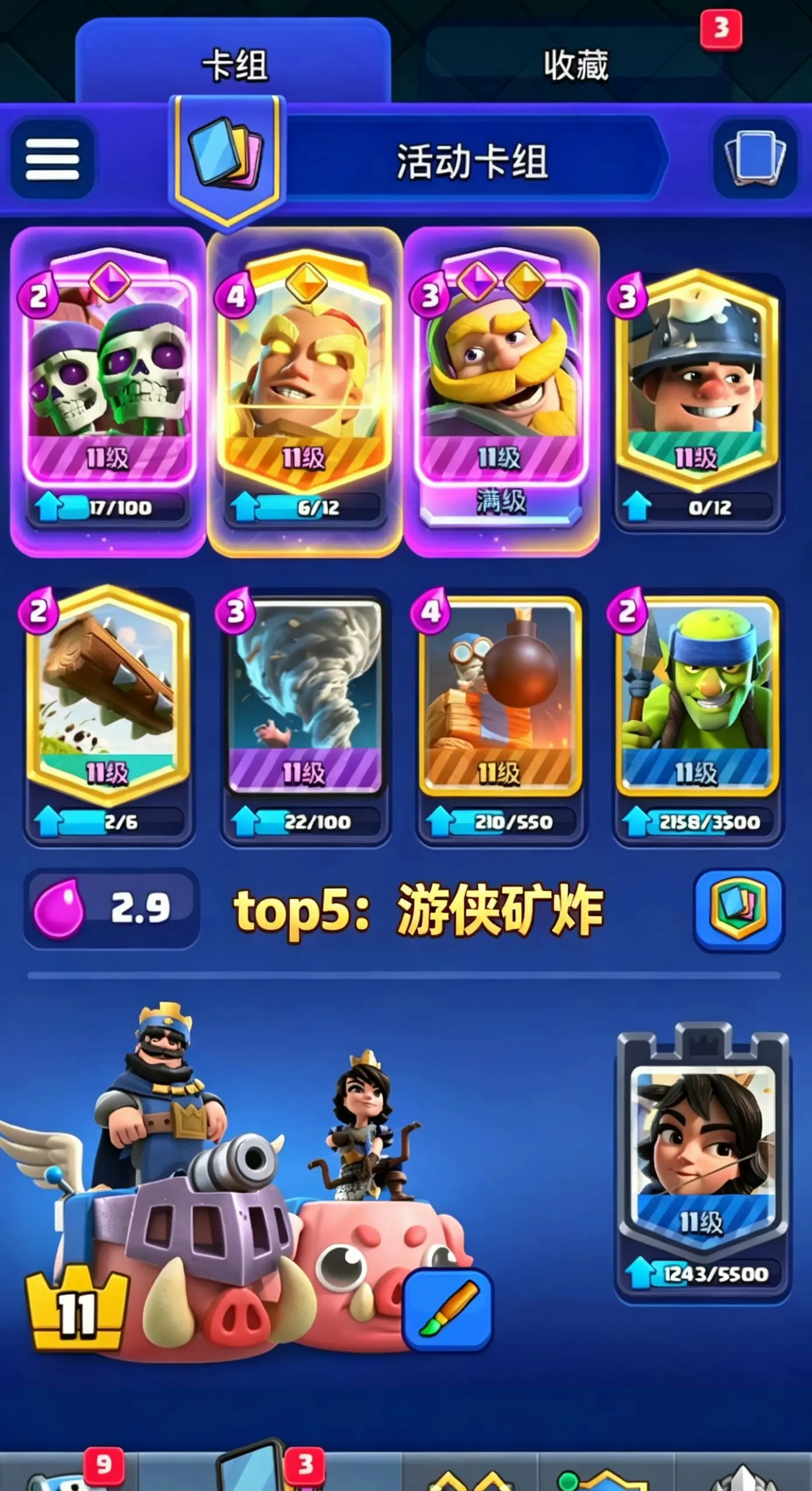Select the Log card with 2/6
812x1491 pixels.
(108, 715)
